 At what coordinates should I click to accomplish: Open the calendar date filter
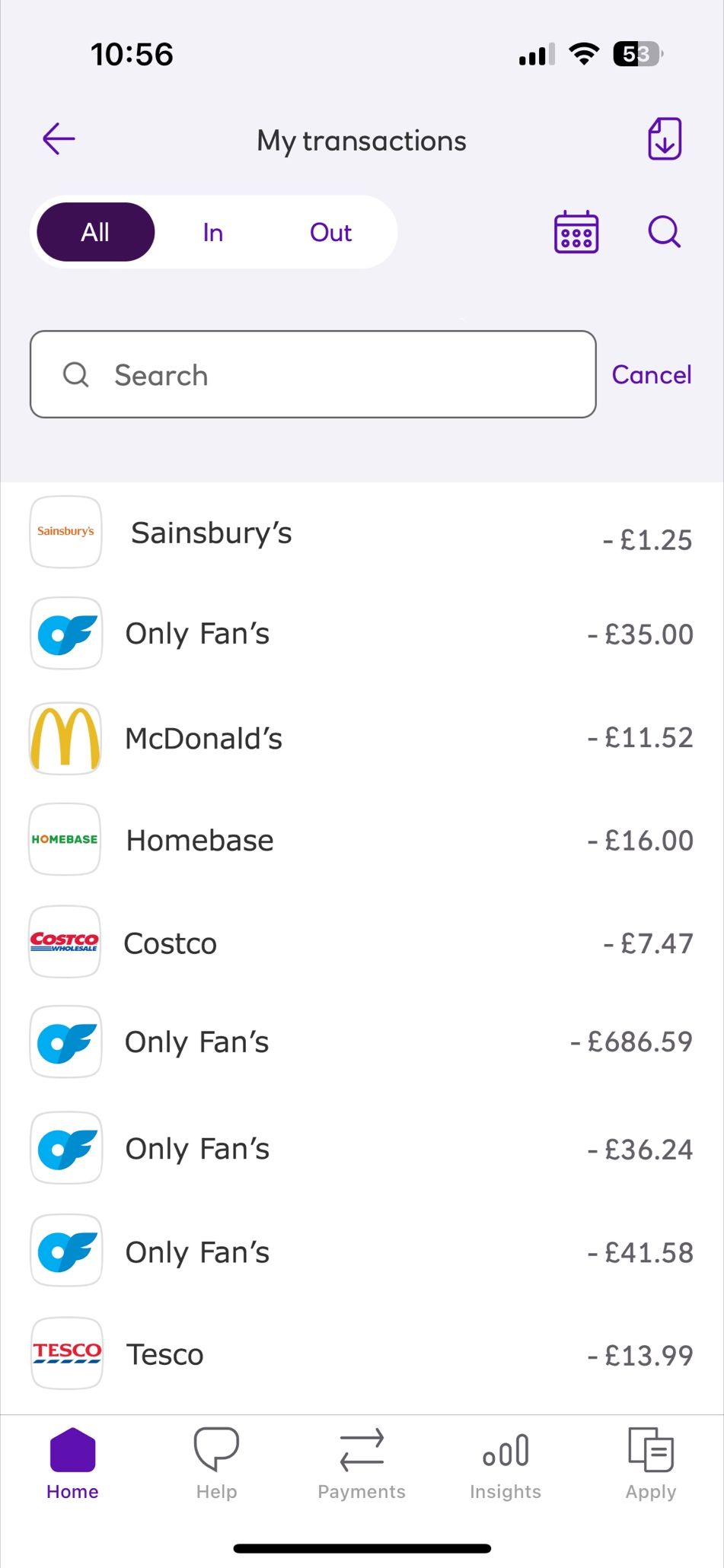coord(576,232)
